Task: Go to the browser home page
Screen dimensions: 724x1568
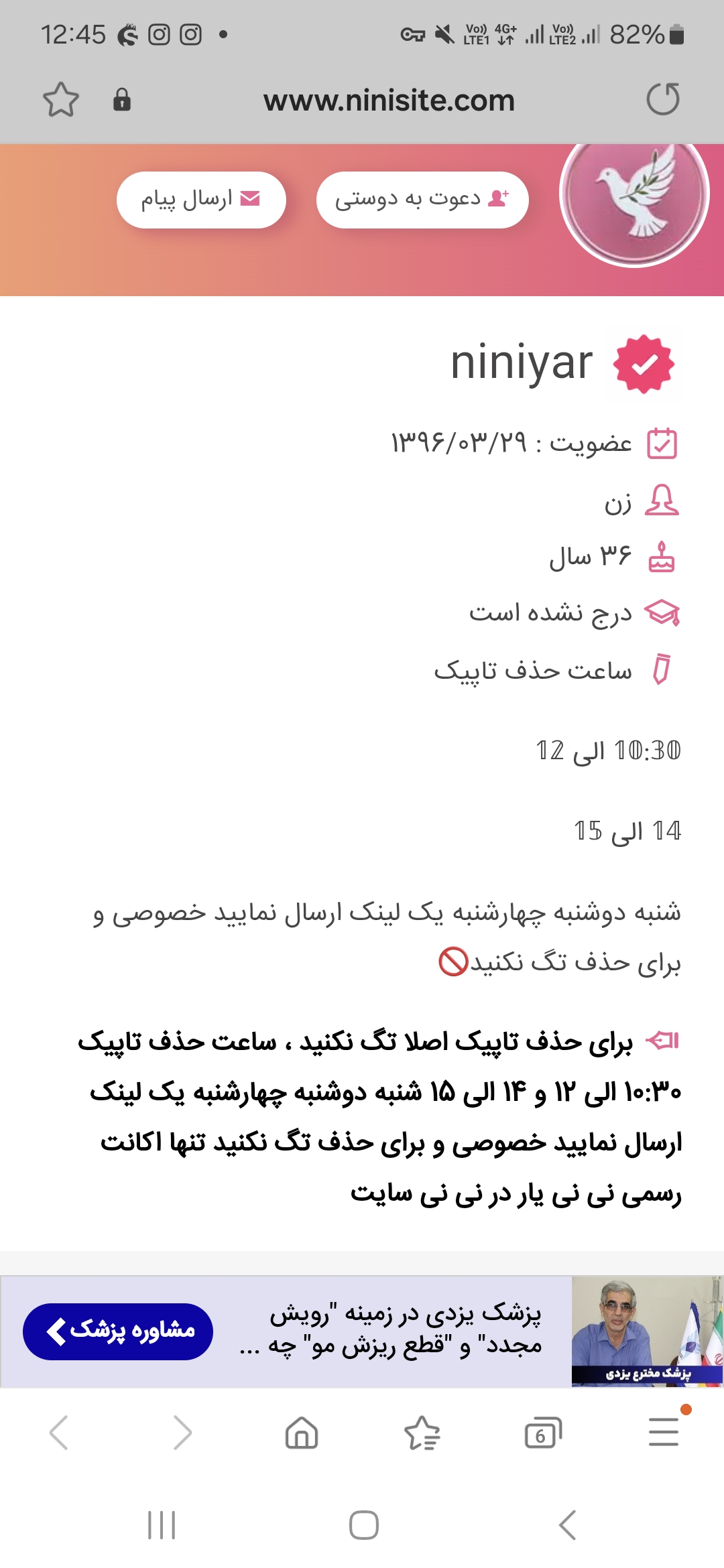Action: (x=302, y=1433)
